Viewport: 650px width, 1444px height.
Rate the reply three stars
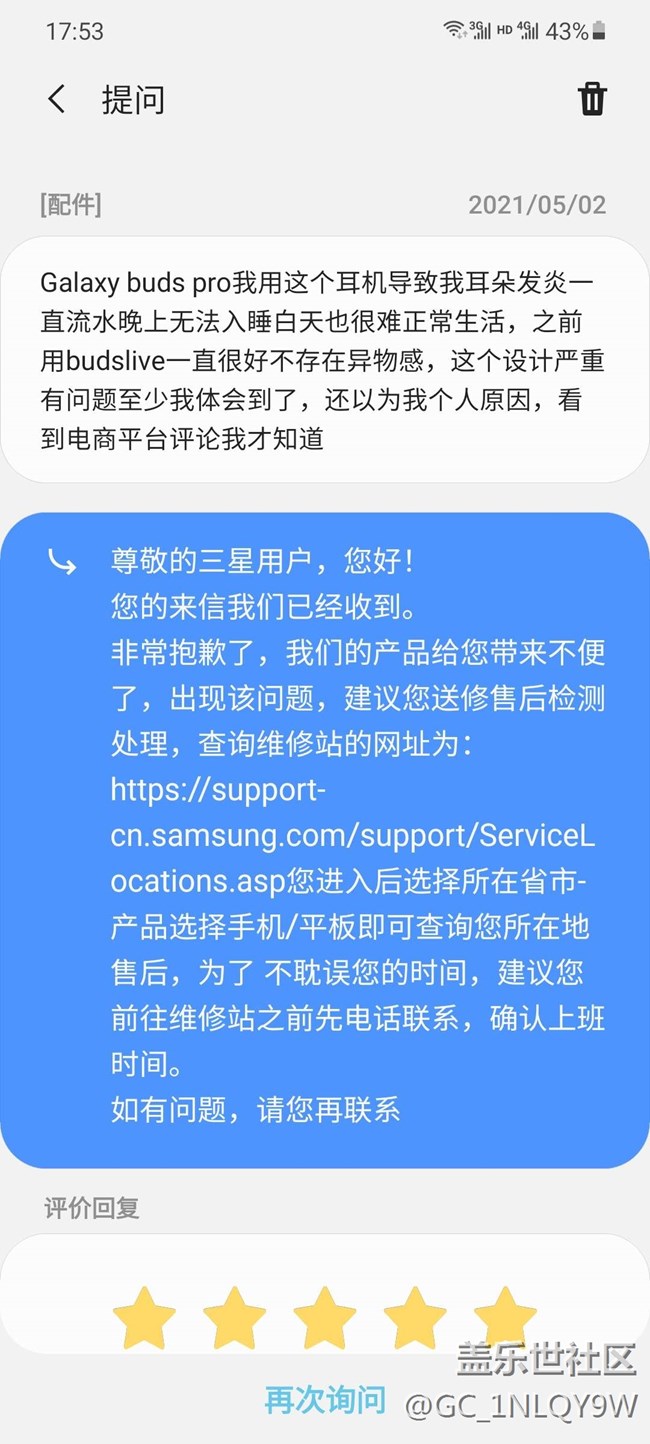[324, 1319]
